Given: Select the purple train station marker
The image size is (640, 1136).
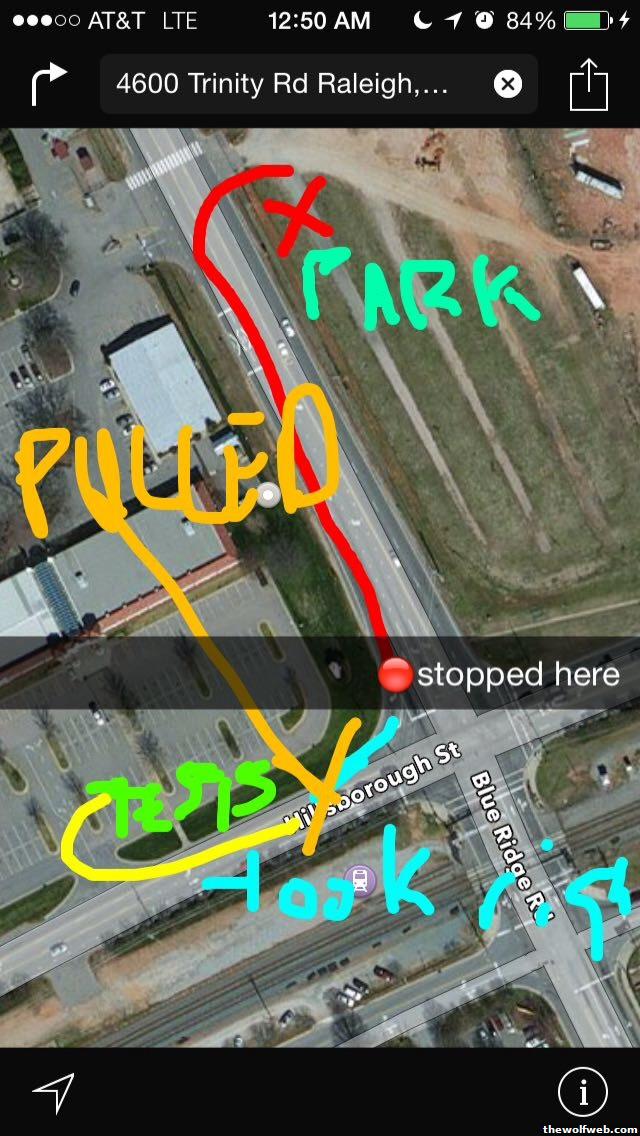Looking at the screenshot, I should tap(358, 881).
